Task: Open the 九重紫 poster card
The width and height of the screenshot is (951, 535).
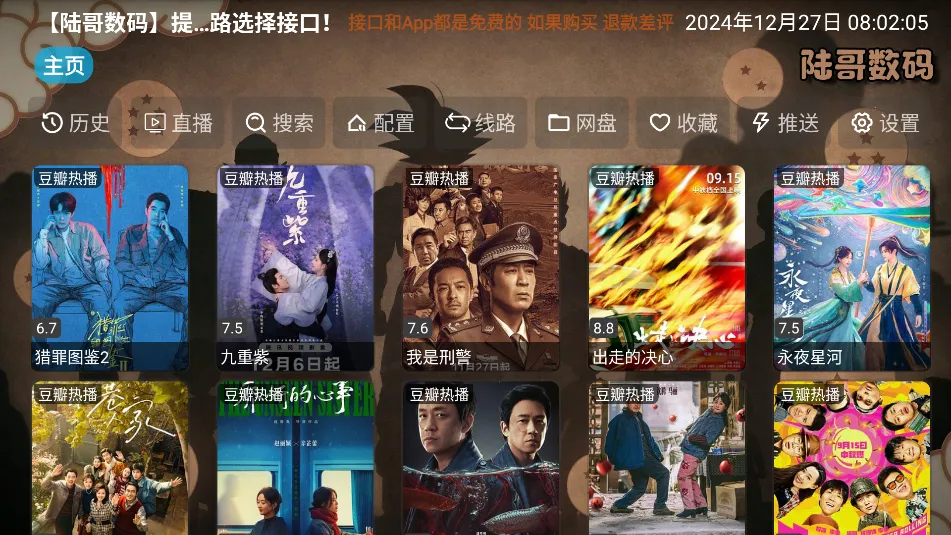Action: [x=296, y=267]
